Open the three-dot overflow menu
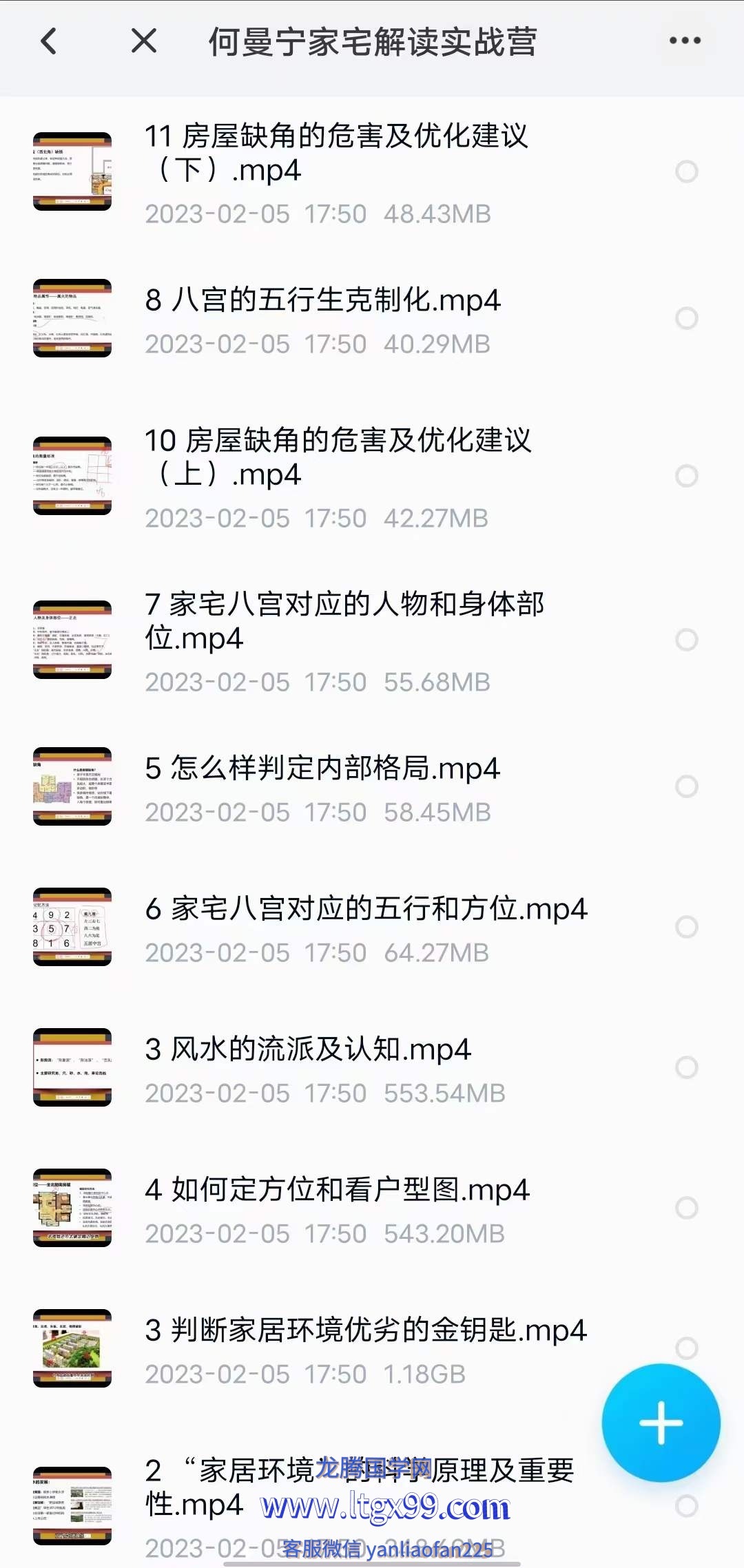 pyautogui.click(x=685, y=41)
